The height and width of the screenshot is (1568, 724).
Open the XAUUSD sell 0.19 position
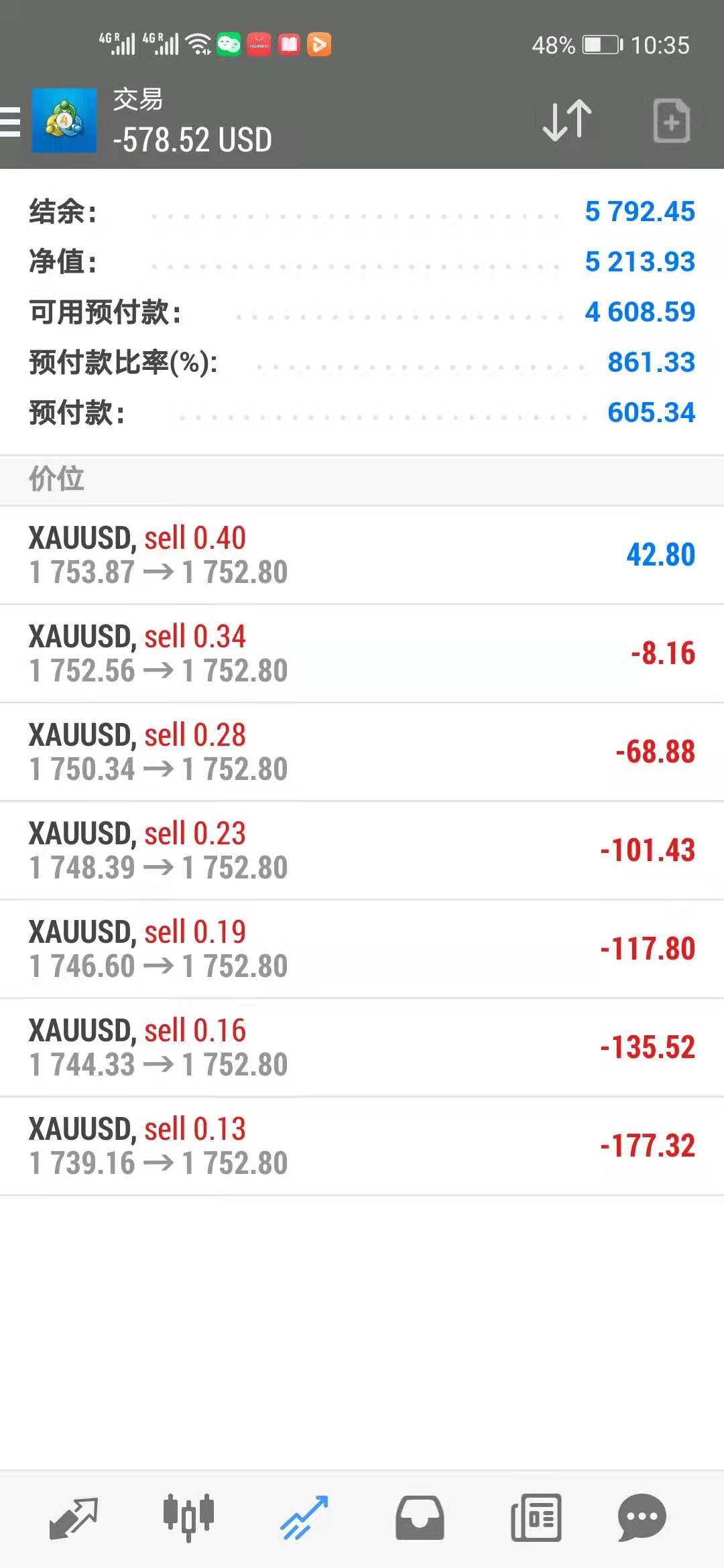pos(362,949)
